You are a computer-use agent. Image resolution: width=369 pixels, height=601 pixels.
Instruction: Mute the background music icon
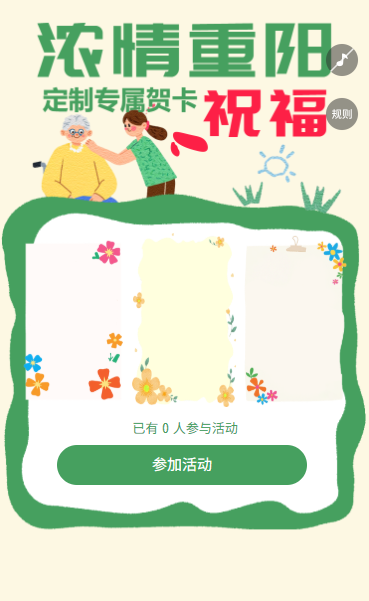point(342,60)
